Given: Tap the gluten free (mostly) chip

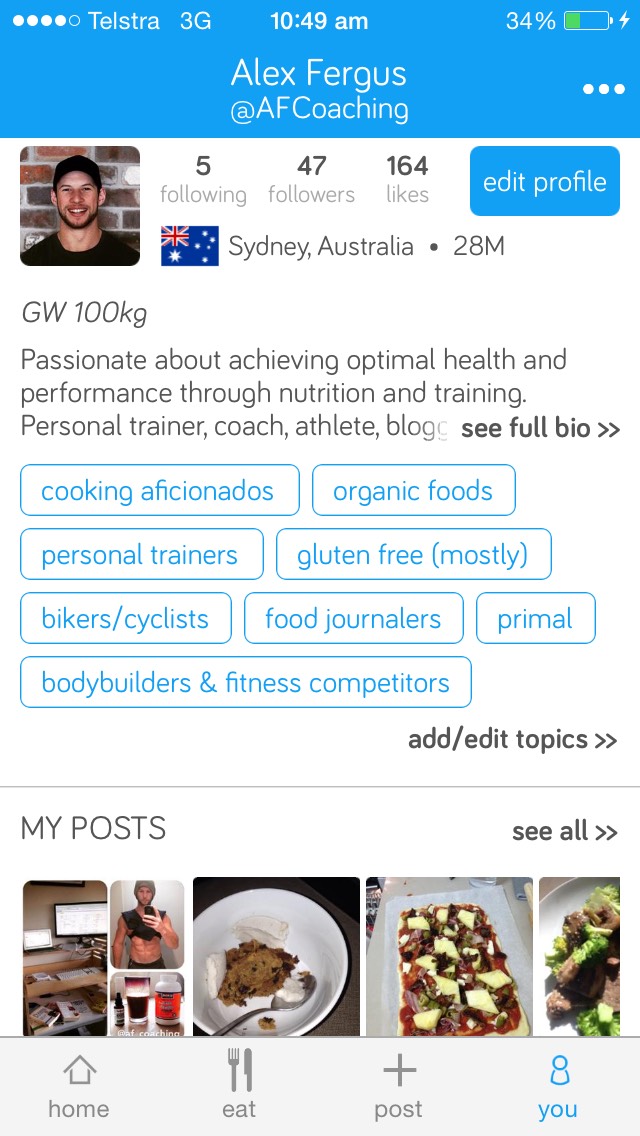Looking at the screenshot, I should pos(411,554).
